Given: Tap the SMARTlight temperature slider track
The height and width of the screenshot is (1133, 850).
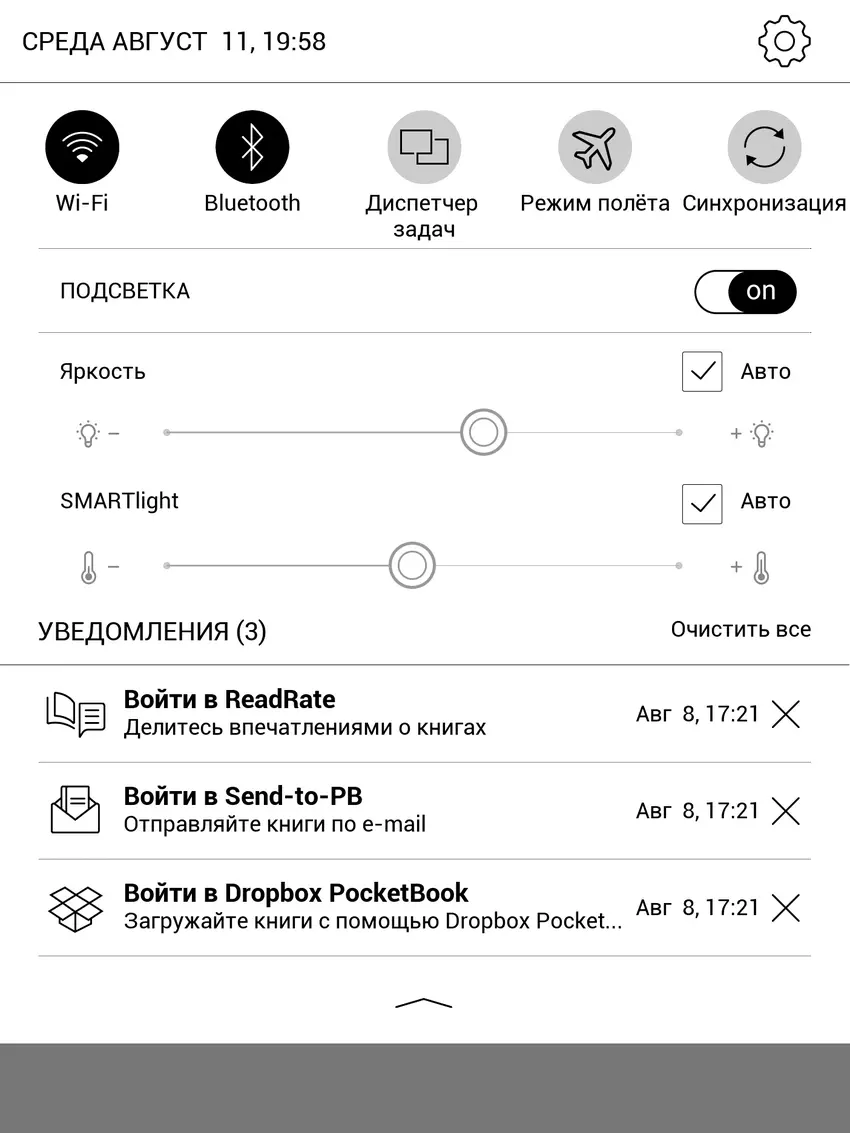Looking at the screenshot, I should (560, 565).
